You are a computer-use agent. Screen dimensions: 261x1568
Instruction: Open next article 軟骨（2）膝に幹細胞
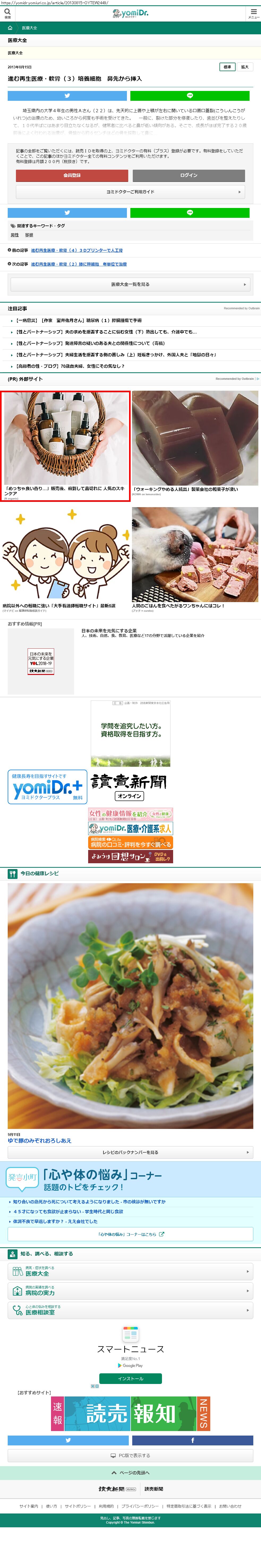(79, 264)
